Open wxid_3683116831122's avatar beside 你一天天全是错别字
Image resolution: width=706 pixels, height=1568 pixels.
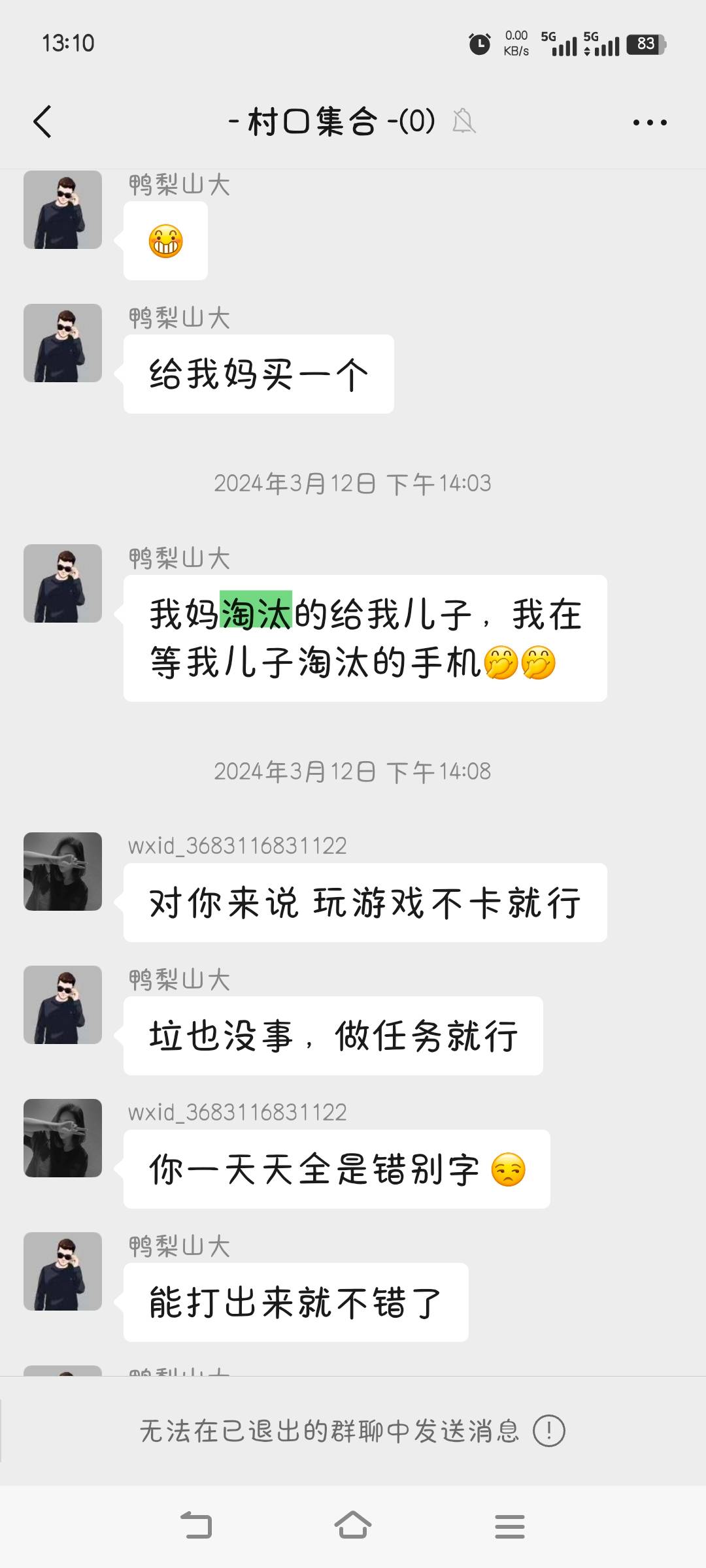coord(63,1138)
